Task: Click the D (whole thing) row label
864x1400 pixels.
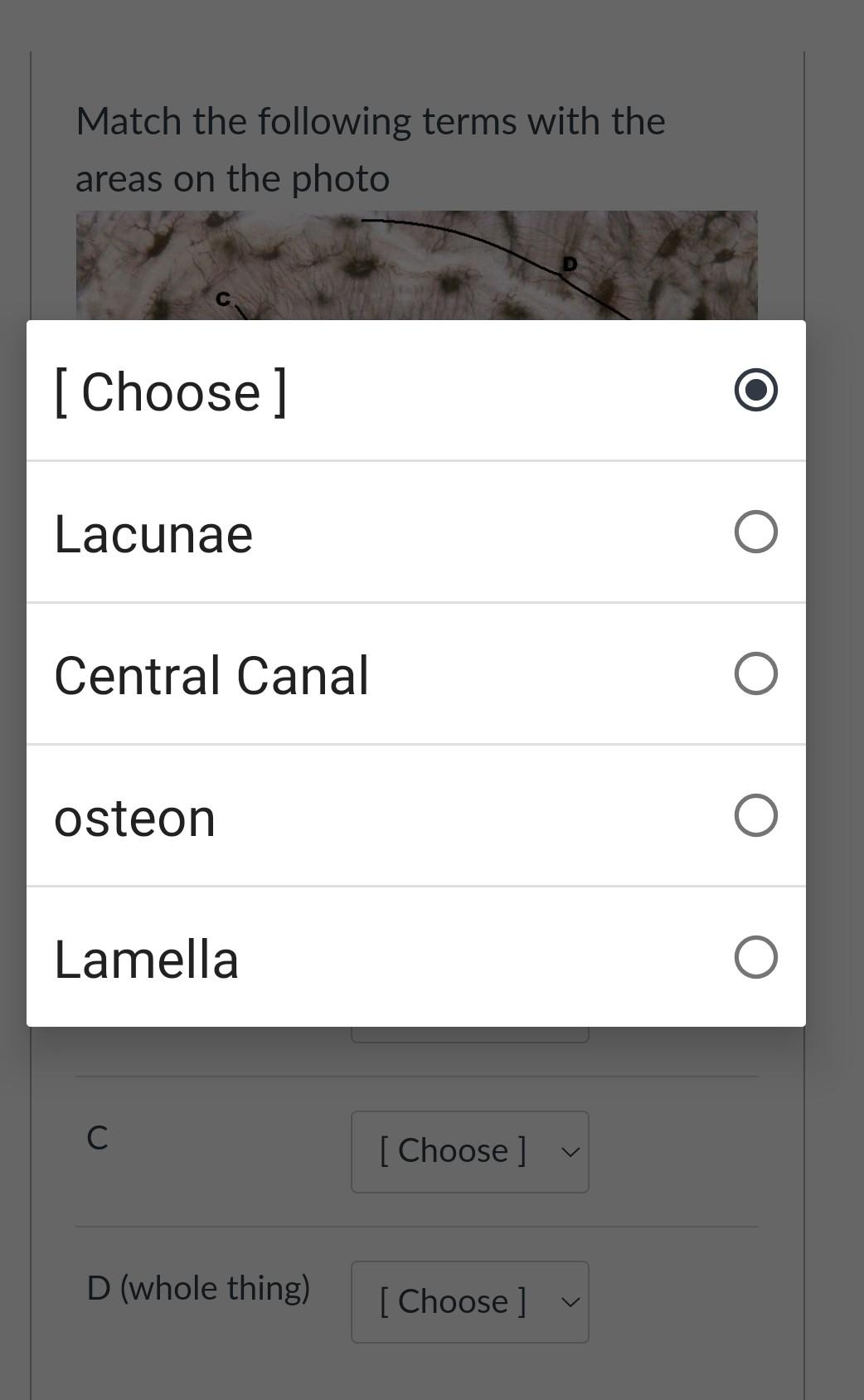Action: coord(199,1288)
